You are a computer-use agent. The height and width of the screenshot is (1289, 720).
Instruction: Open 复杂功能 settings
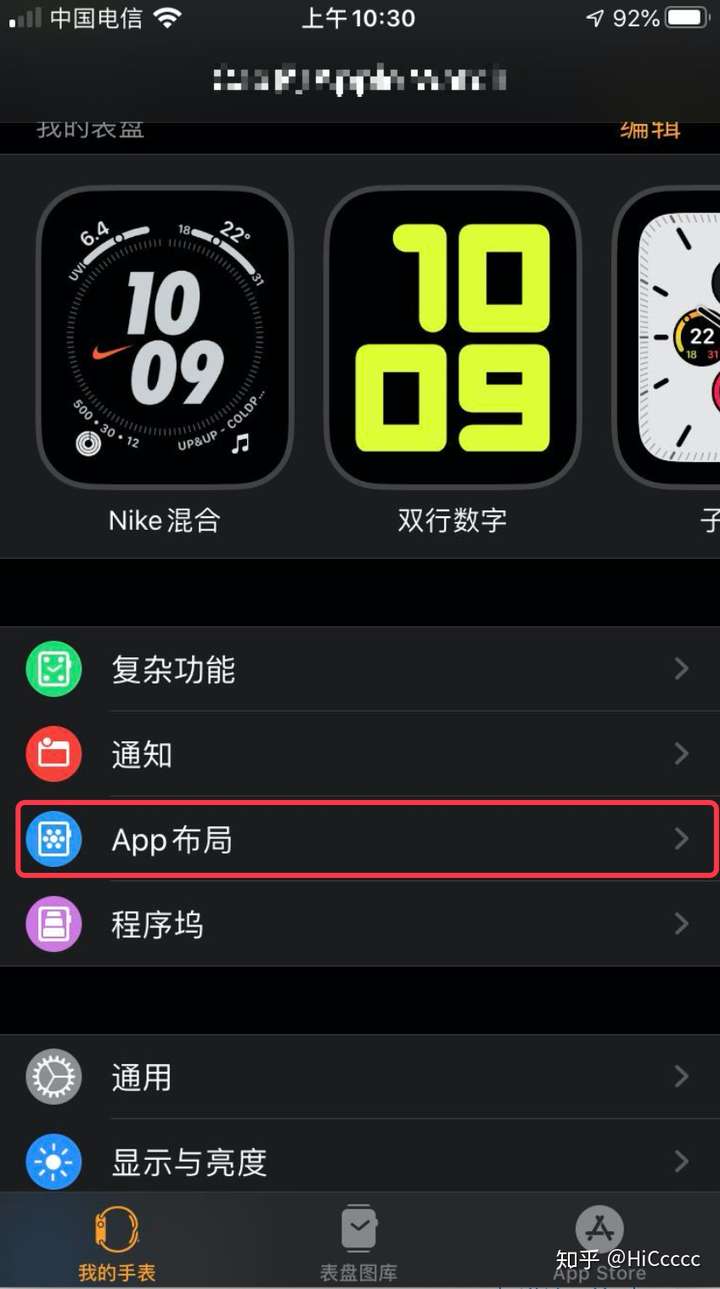click(360, 669)
